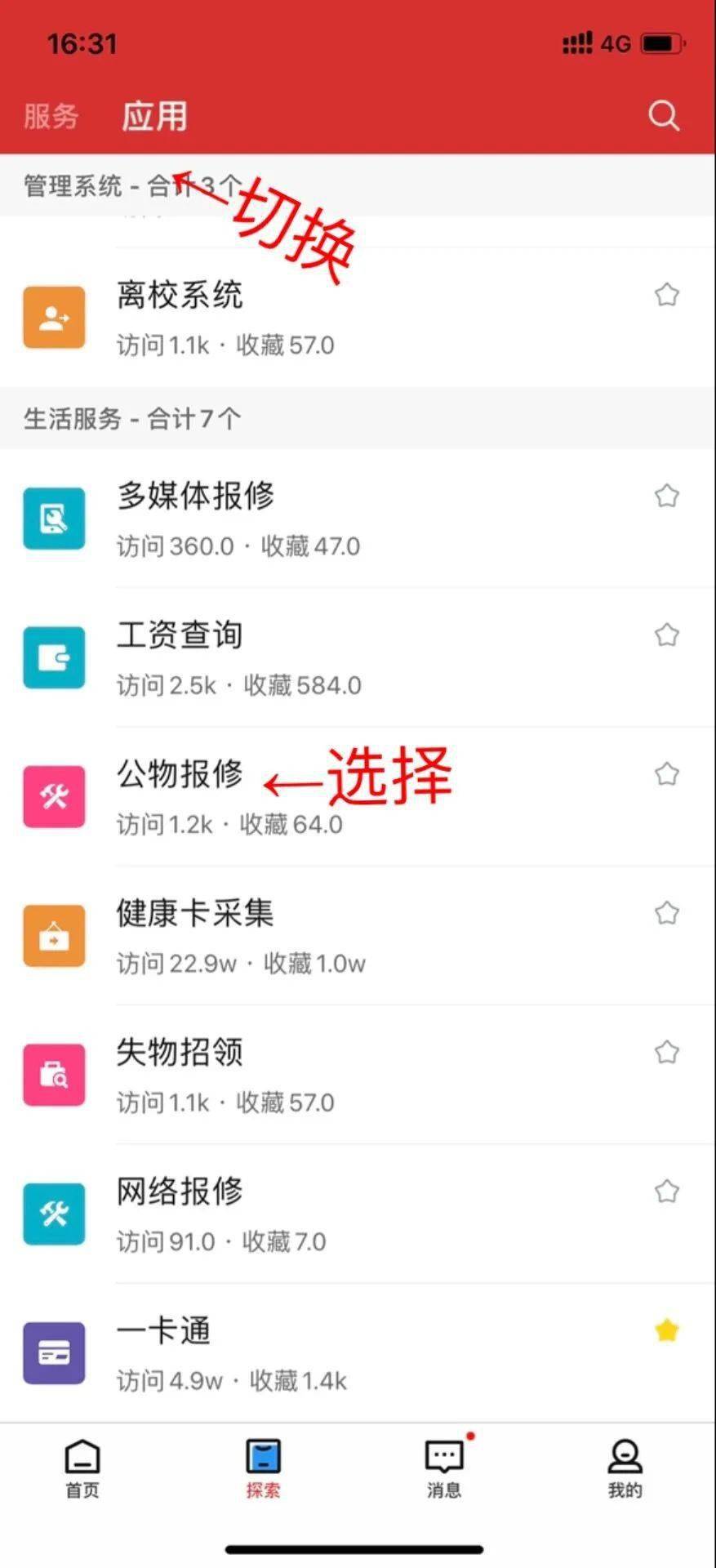The width and height of the screenshot is (716, 1568).
Task: Star the 多媒体报修 entry
Action: (x=667, y=496)
